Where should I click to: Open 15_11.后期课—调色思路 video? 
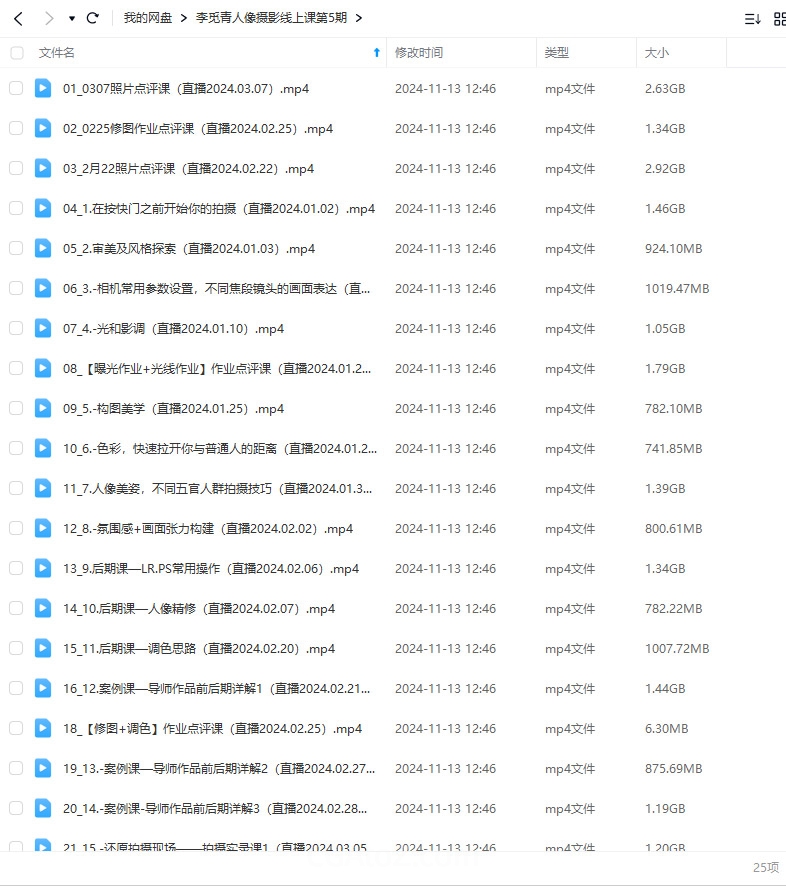pos(198,649)
